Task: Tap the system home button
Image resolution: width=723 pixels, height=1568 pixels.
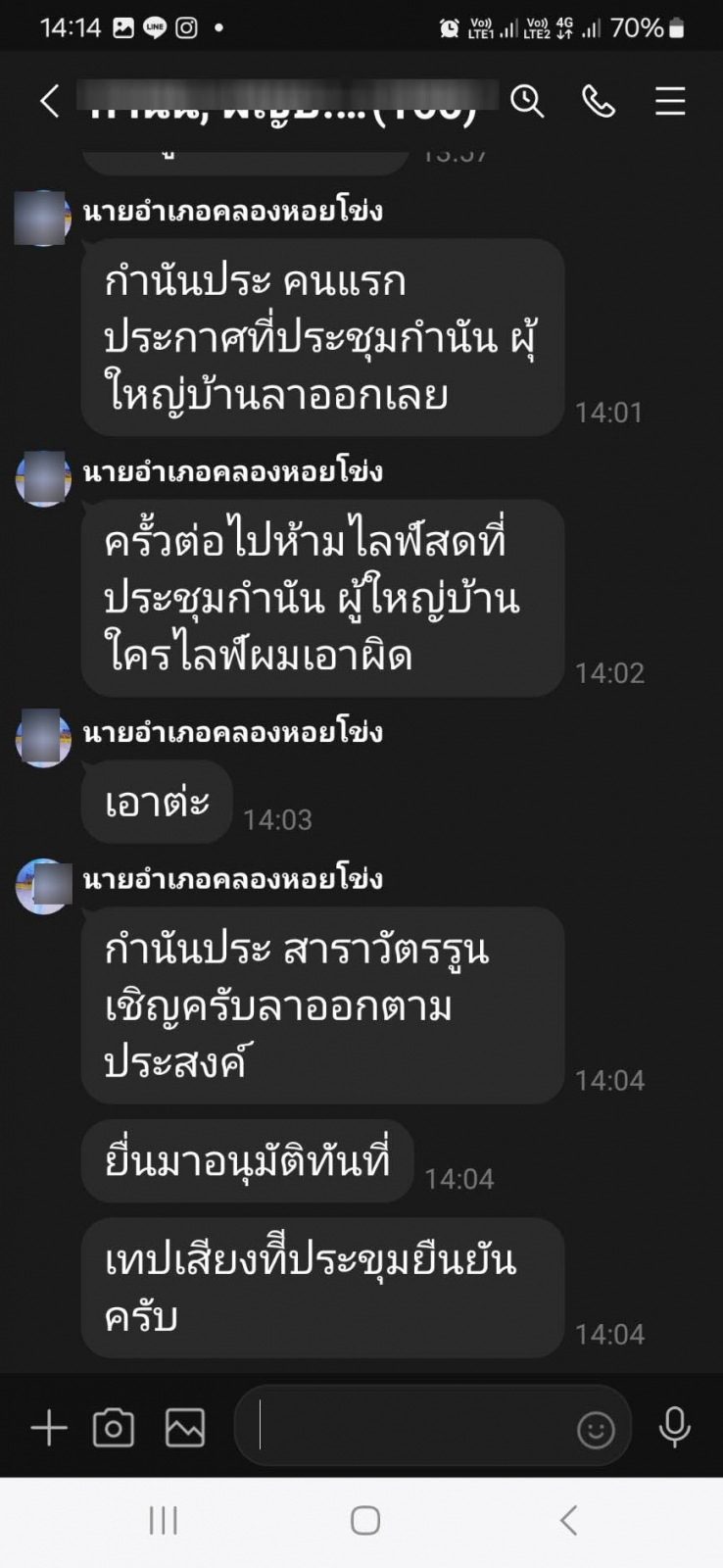Action: pos(364,1520)
